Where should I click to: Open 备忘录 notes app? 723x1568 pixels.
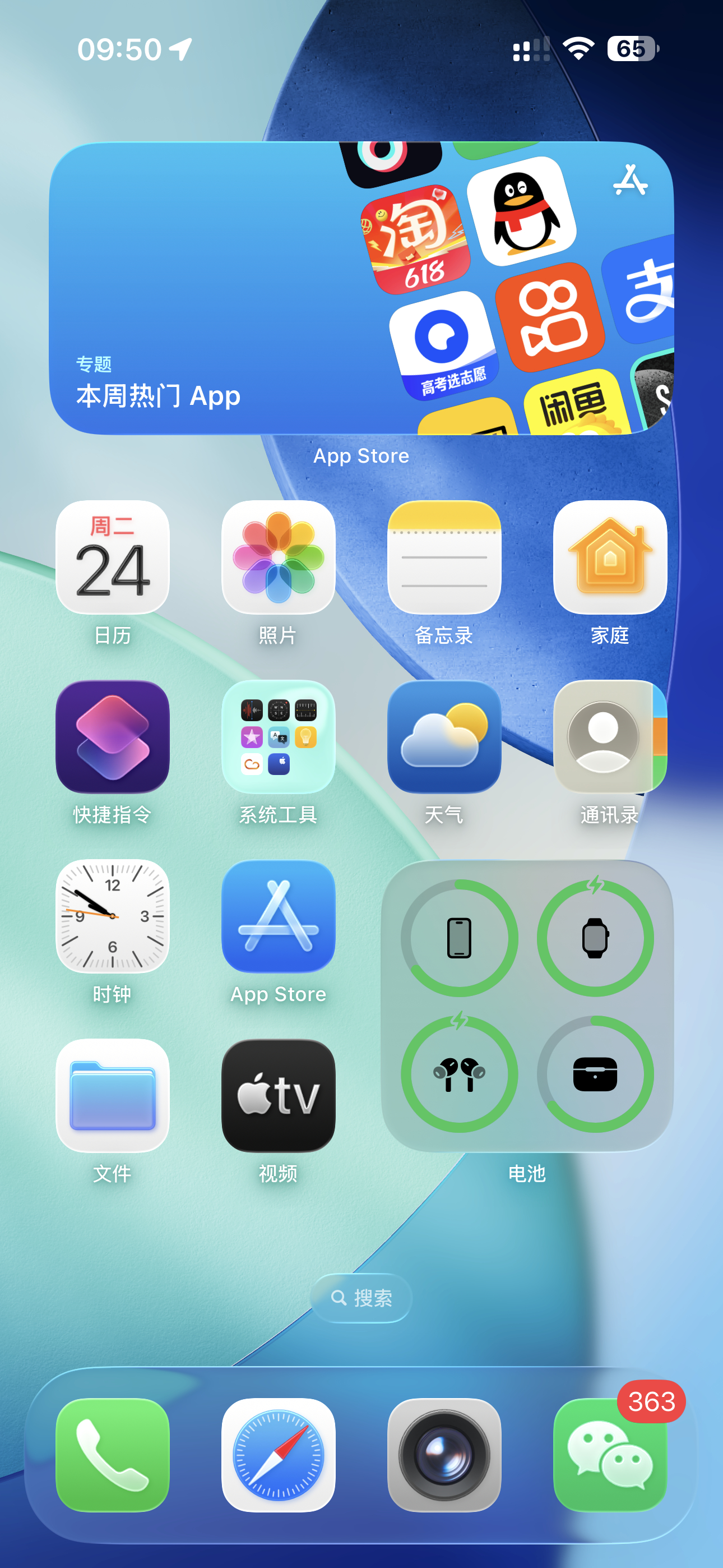[x=444, y=557]
